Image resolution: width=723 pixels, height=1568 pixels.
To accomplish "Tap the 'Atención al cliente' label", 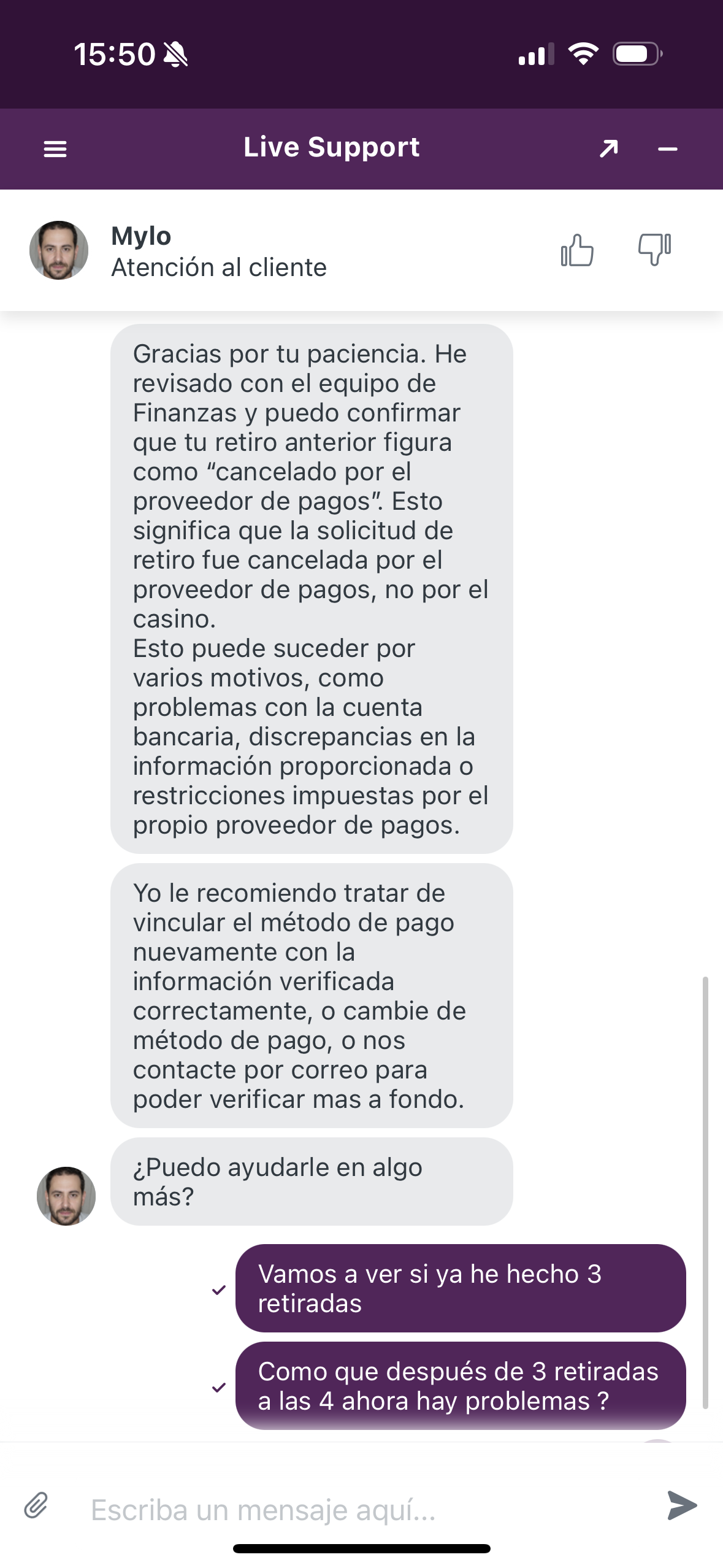I will point(219,266).
